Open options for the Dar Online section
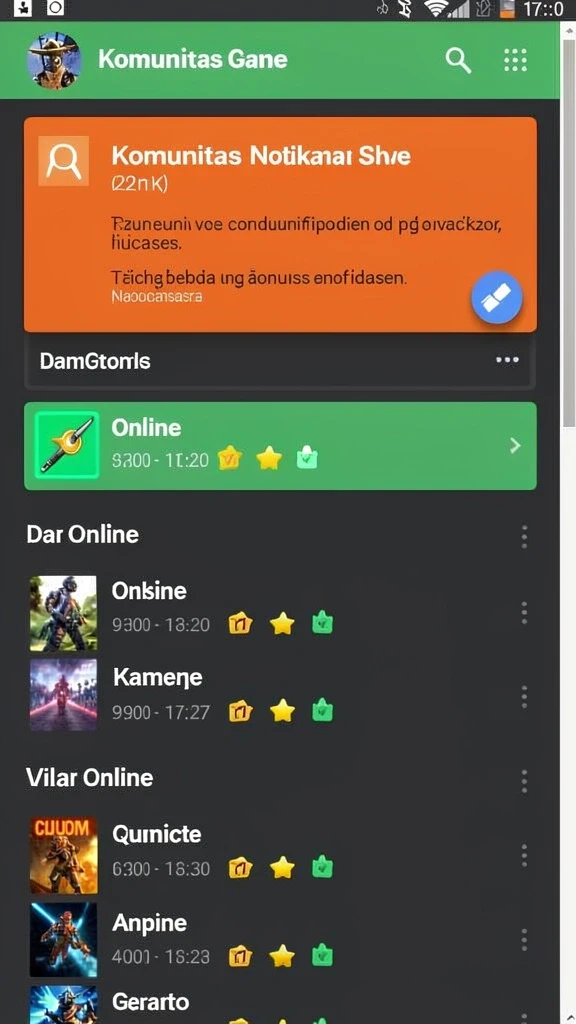 tap(524, 537)
